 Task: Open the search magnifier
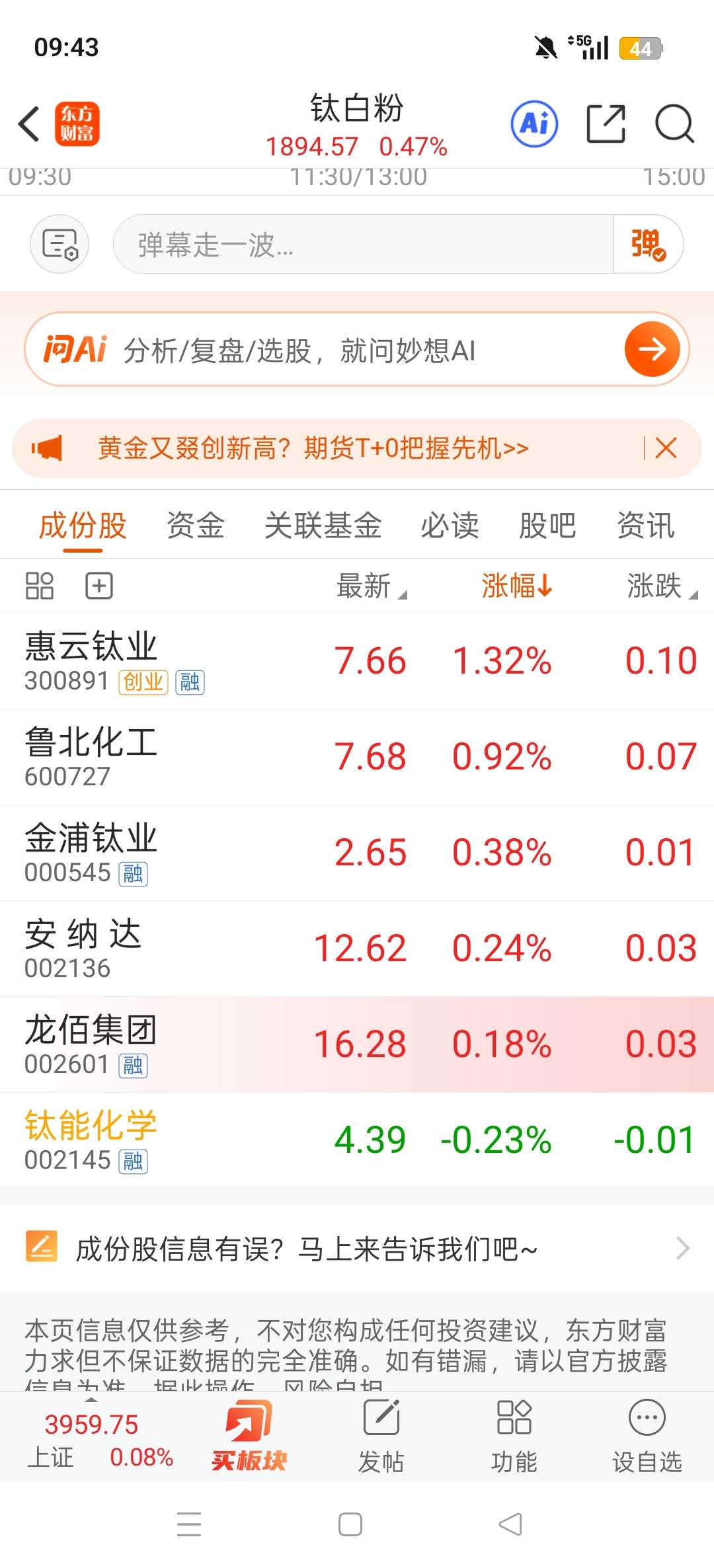coord(674,124)
